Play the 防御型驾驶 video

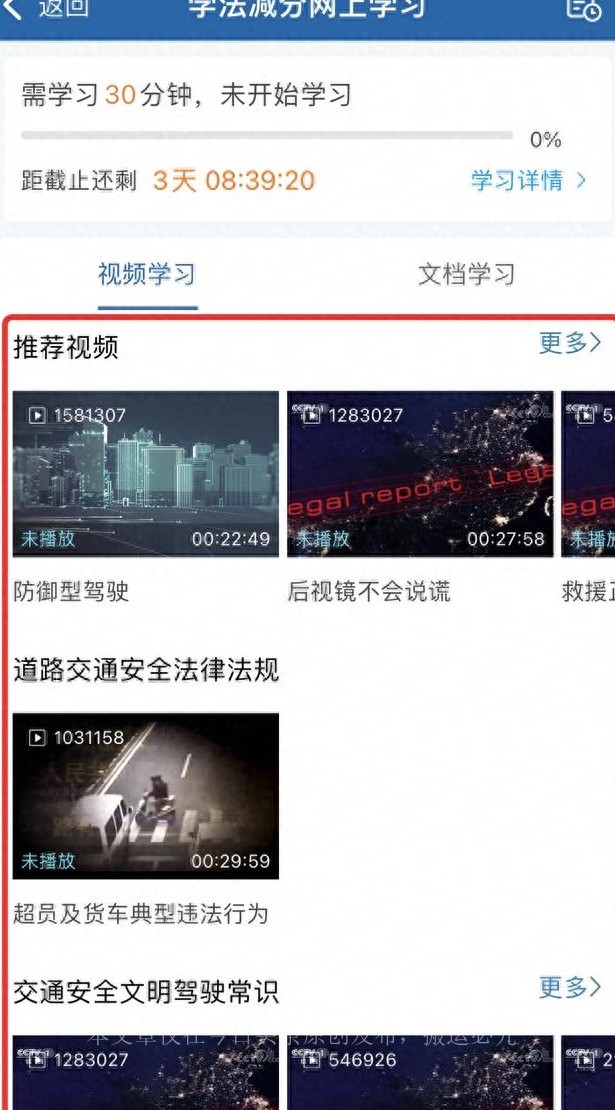(x=146, y=473)
